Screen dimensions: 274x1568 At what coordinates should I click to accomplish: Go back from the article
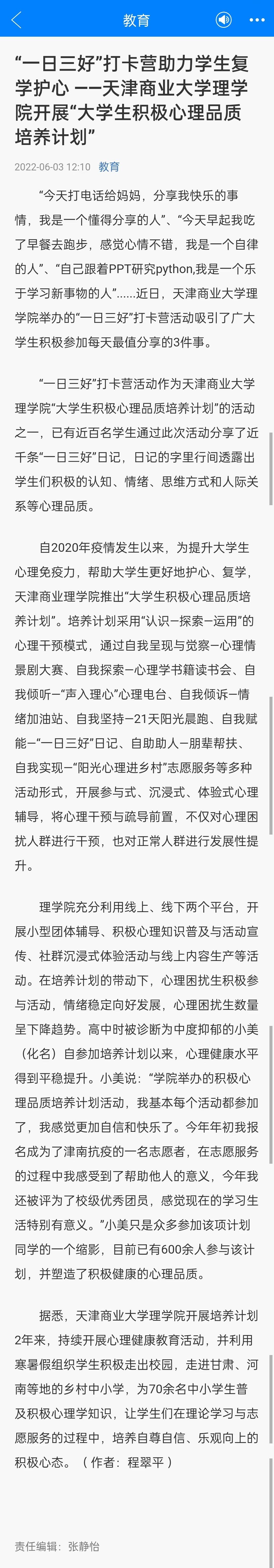pyautogui.click(x=16, y=20)
